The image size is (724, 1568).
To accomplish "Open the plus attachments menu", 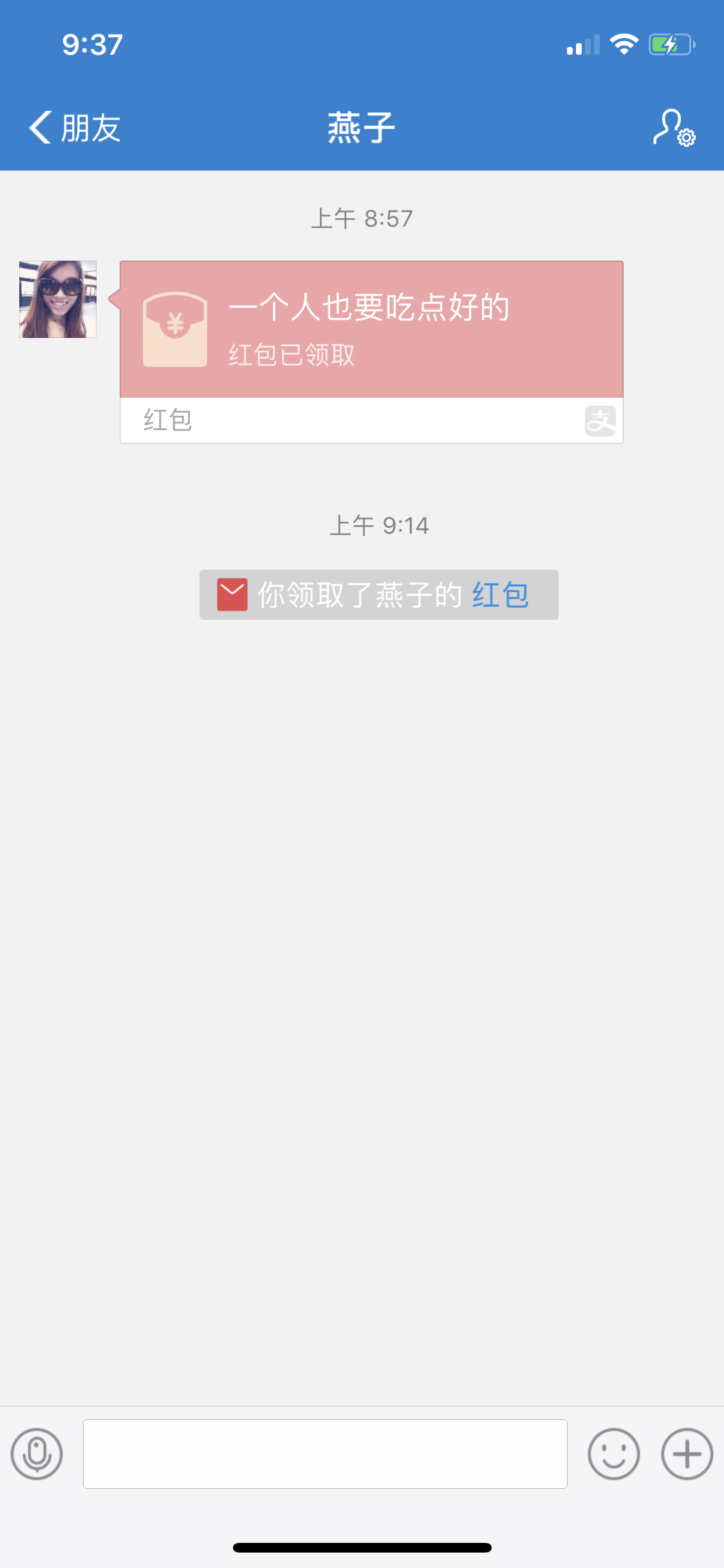I will coord(687,1454).
